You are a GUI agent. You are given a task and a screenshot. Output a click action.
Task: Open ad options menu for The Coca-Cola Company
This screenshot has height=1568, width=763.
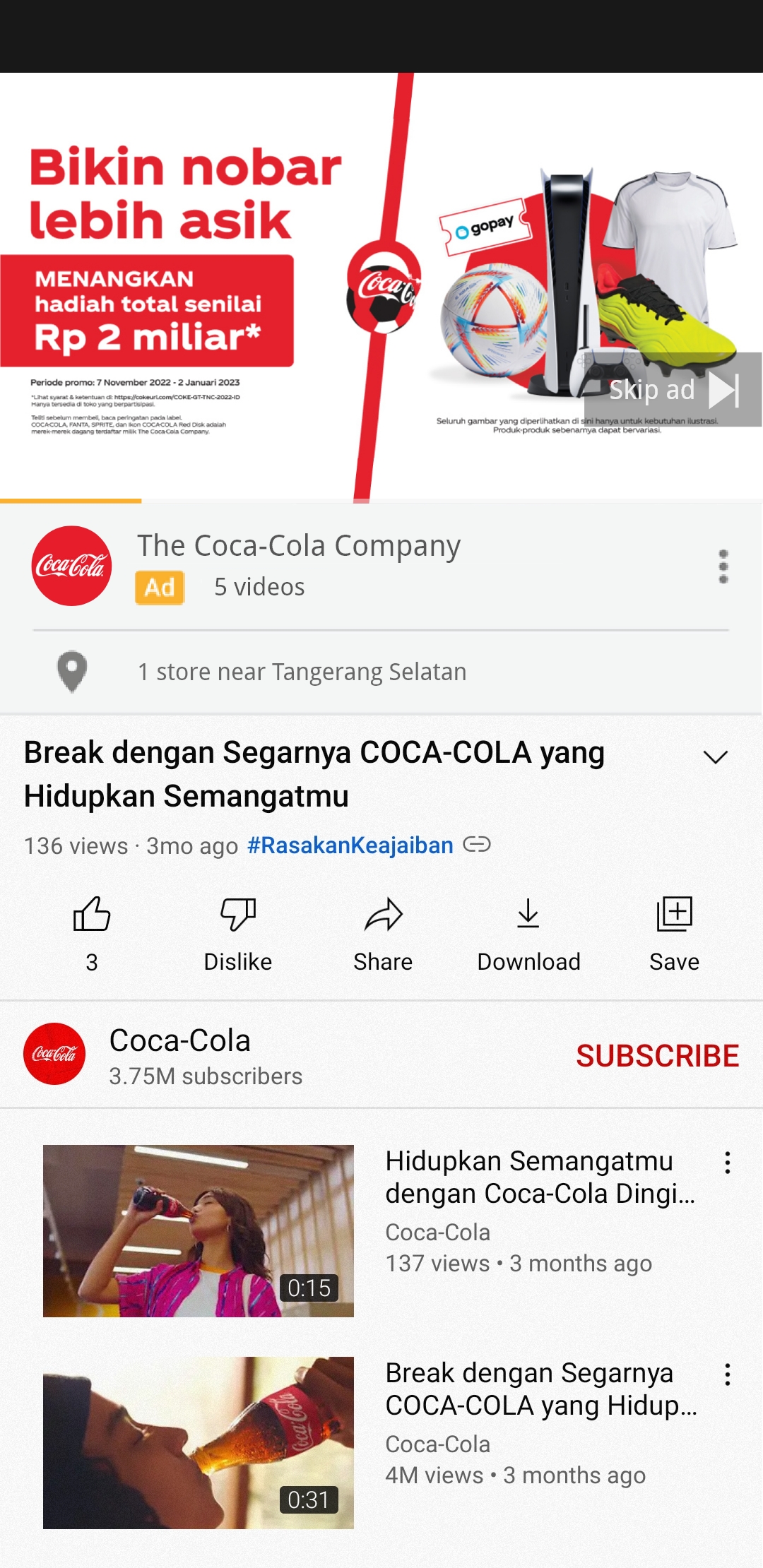pyautogui.click(x=723, y=566)
